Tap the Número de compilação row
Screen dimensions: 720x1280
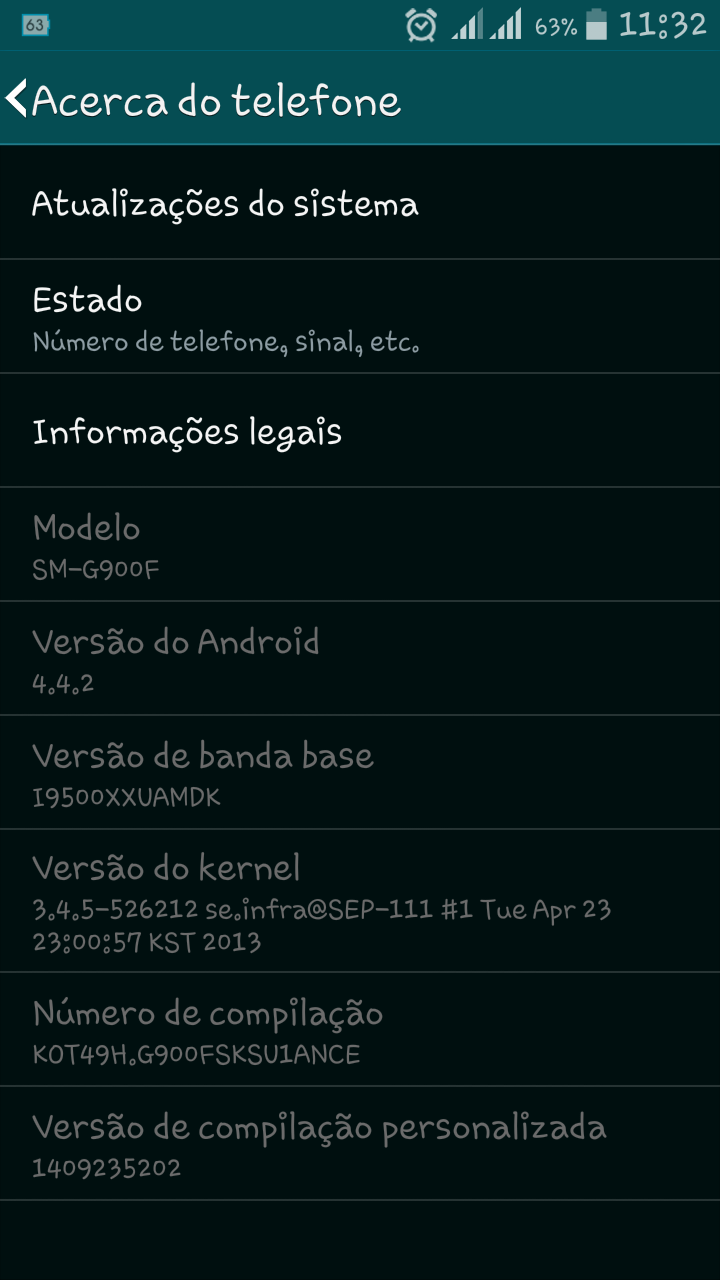click(360, 1029)
